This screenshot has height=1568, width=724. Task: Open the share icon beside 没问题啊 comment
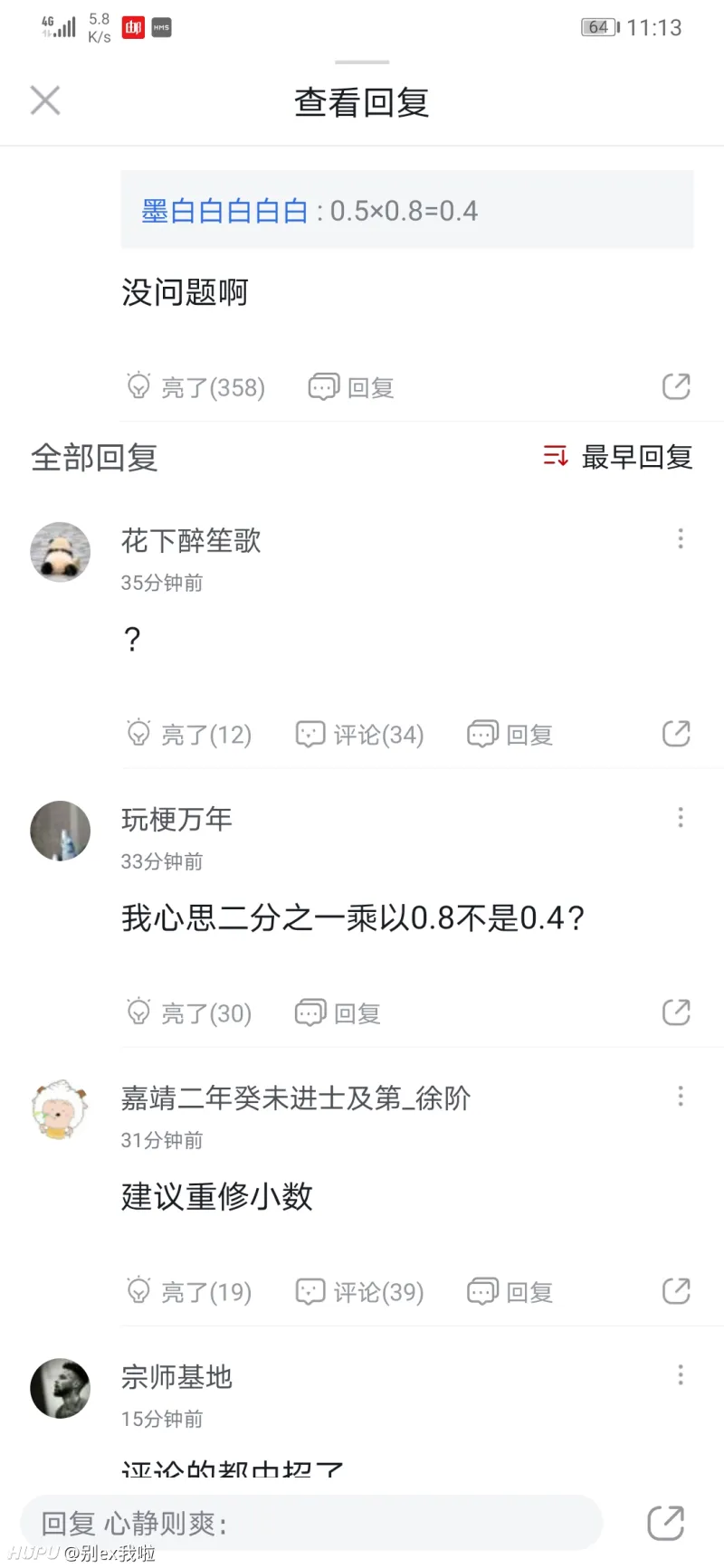[x=676, y=386]
